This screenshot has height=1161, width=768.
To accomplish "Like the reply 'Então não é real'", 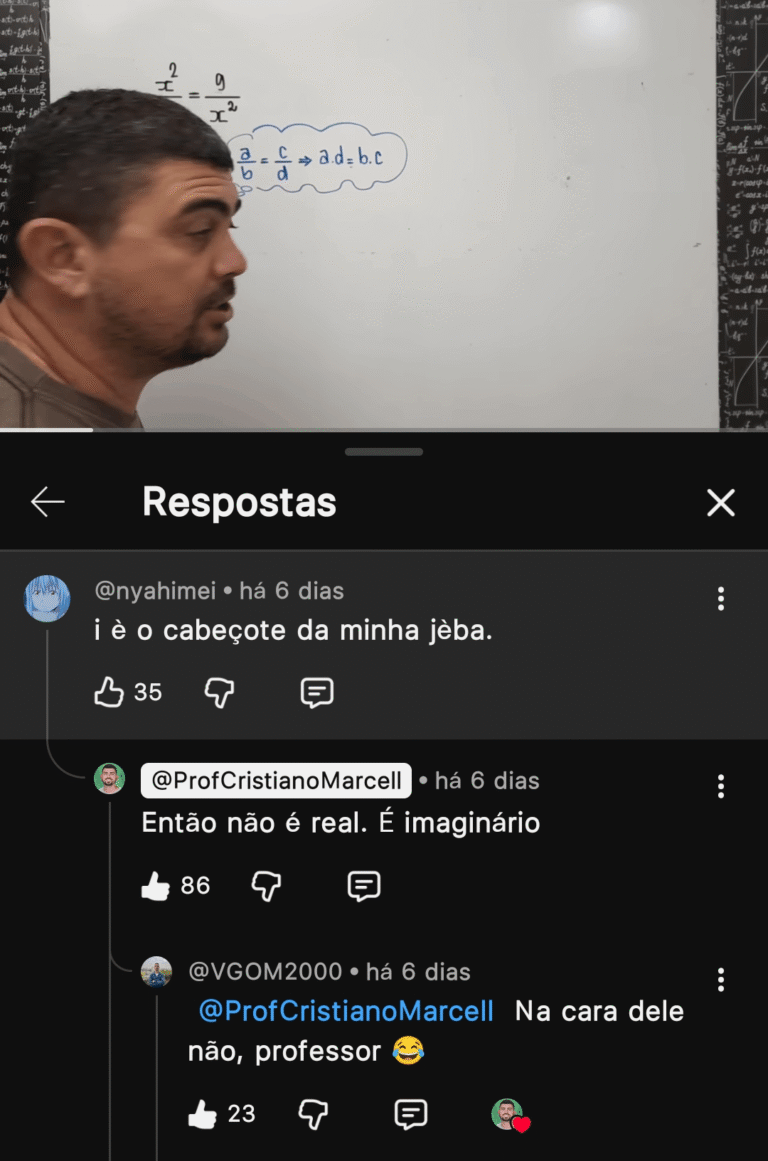I will click(x=156, y=885).
